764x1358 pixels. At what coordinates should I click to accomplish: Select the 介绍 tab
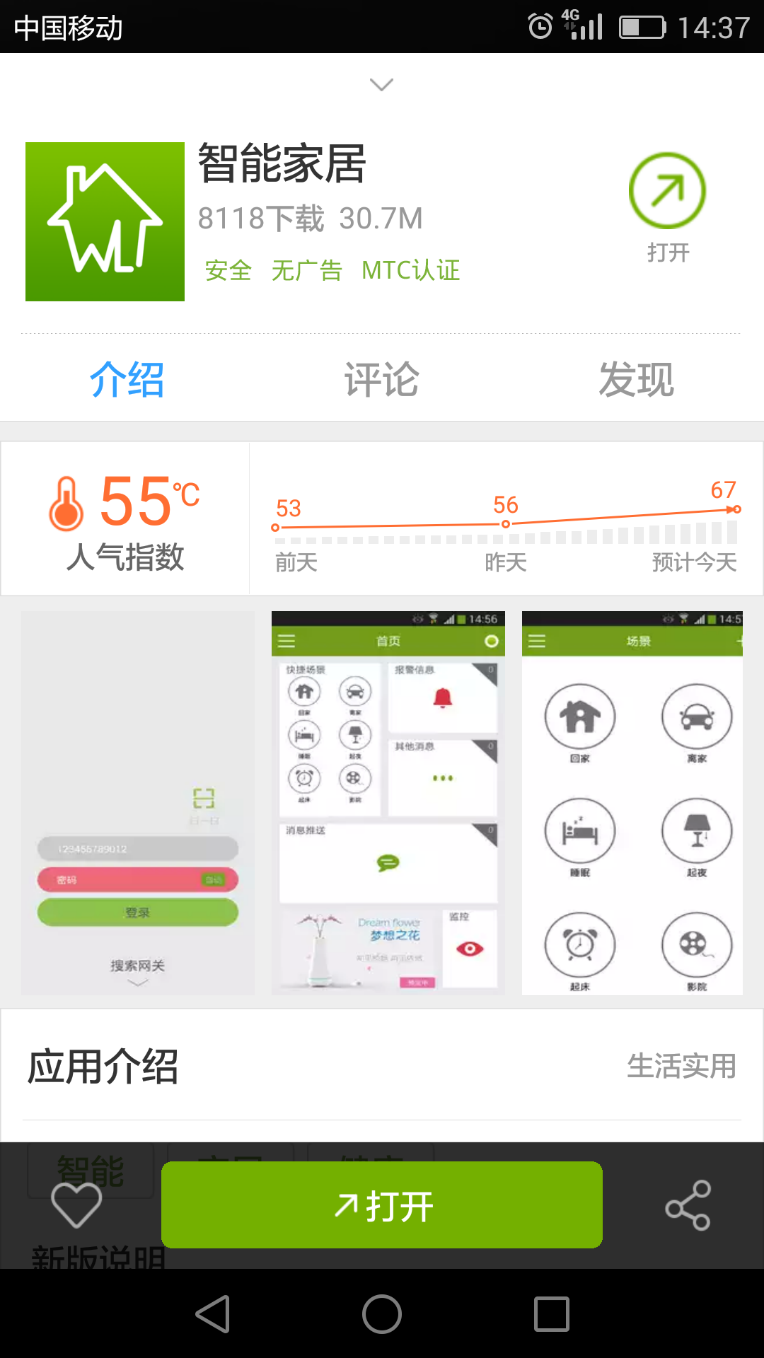coord(127,380)
